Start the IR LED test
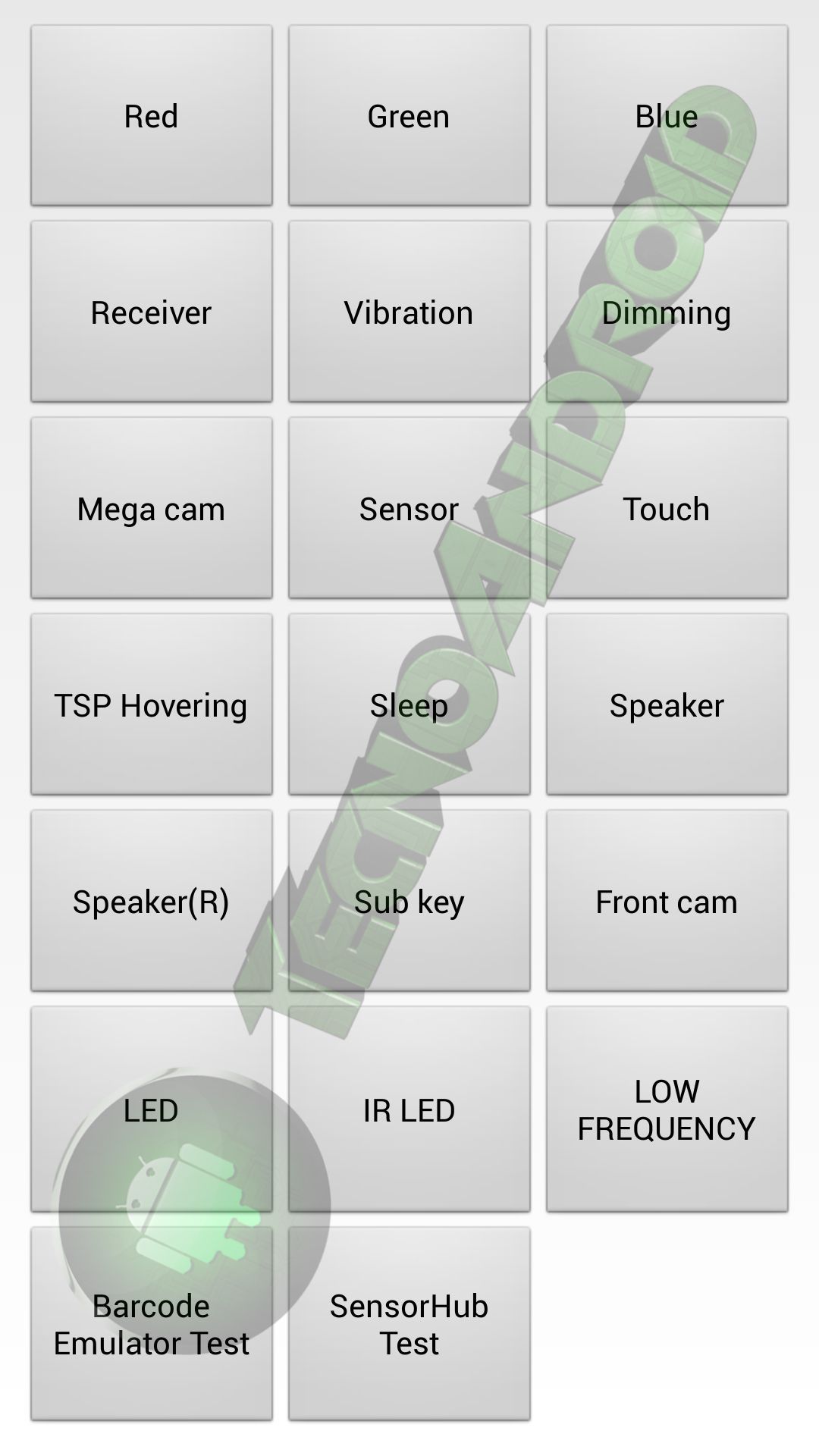The height and width of the screenshot is (1456, 819). coord(409,1109)
